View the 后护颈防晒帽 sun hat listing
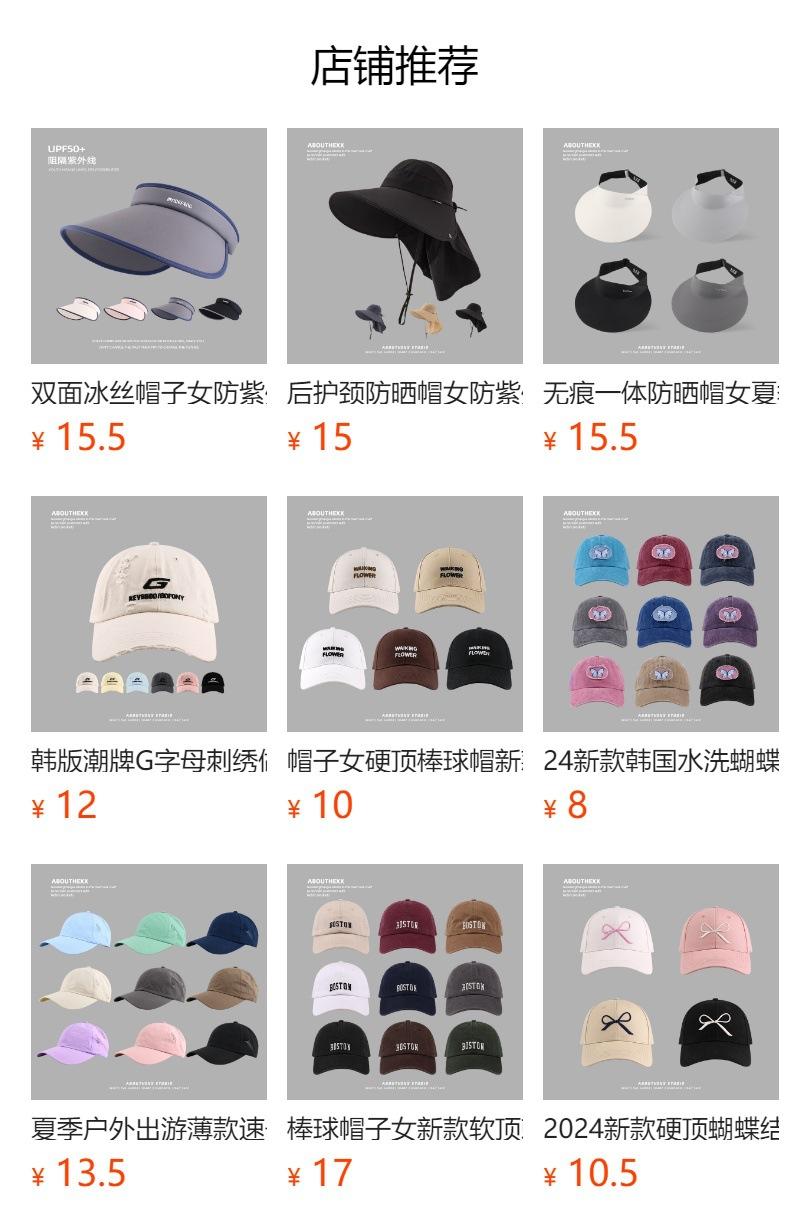 [405, 246]
